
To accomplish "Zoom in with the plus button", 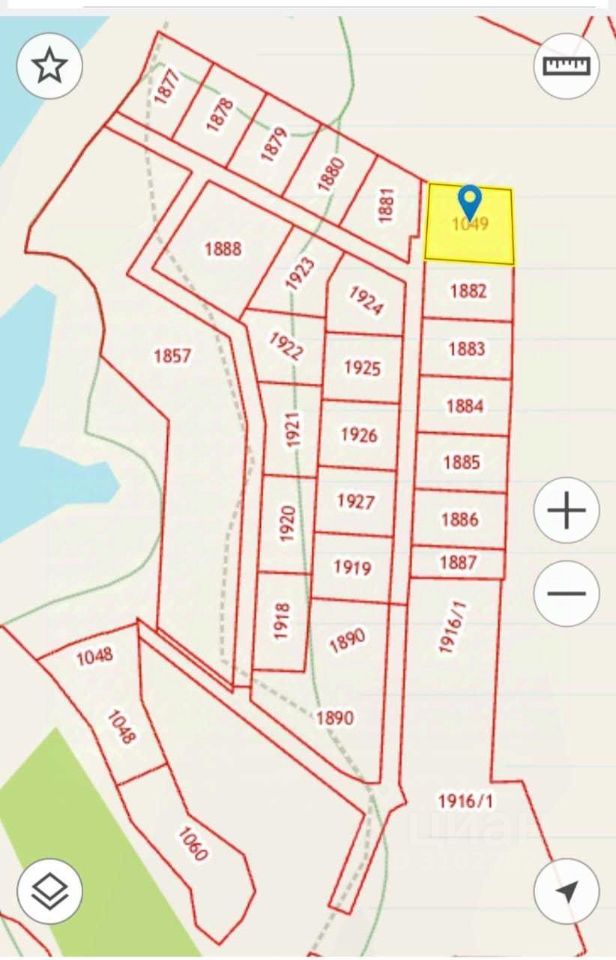I will click(566, 512).
